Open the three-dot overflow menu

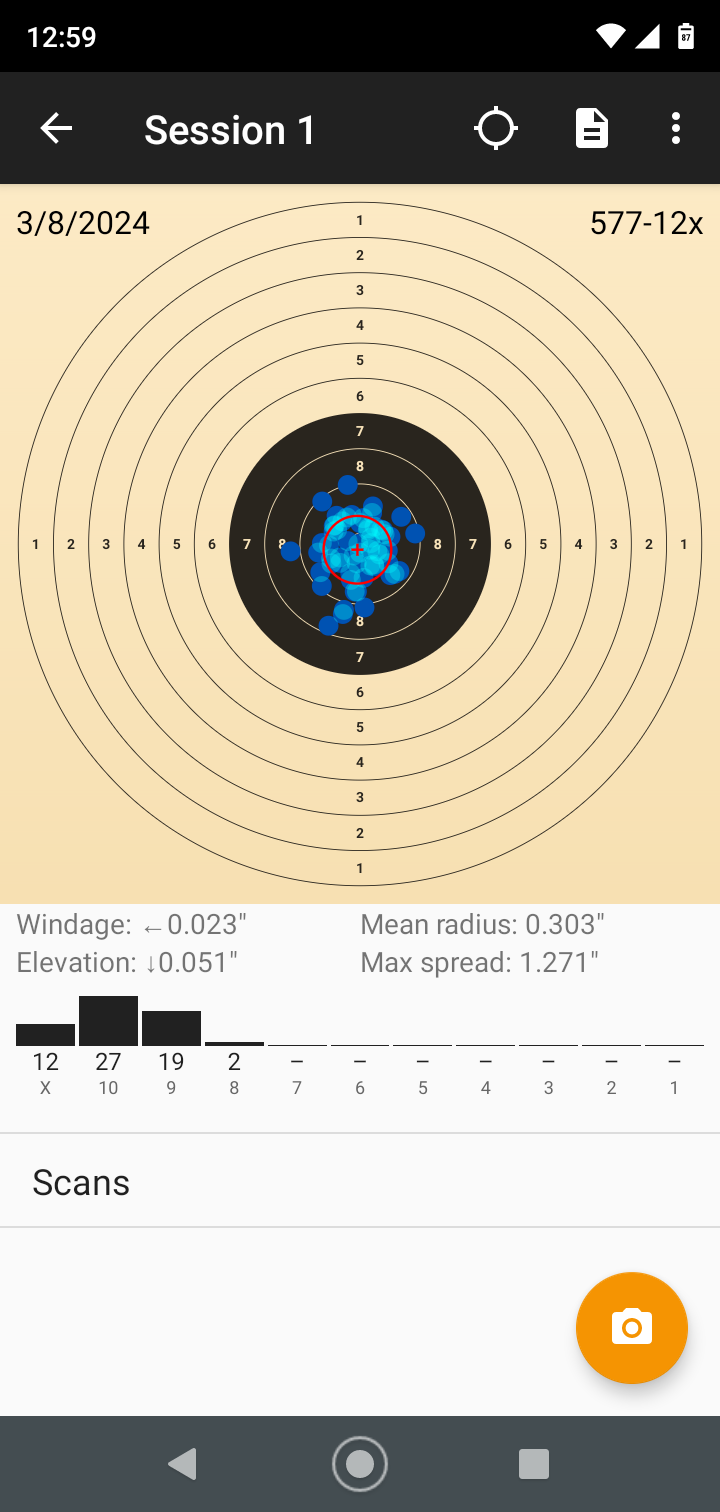pos(676,128)
